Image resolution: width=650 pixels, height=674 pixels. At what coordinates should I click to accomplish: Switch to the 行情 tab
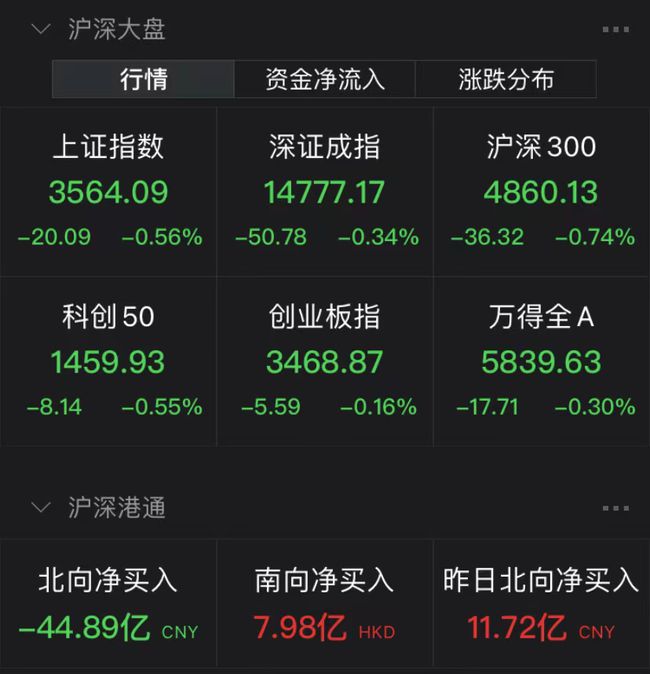point(143,79)
